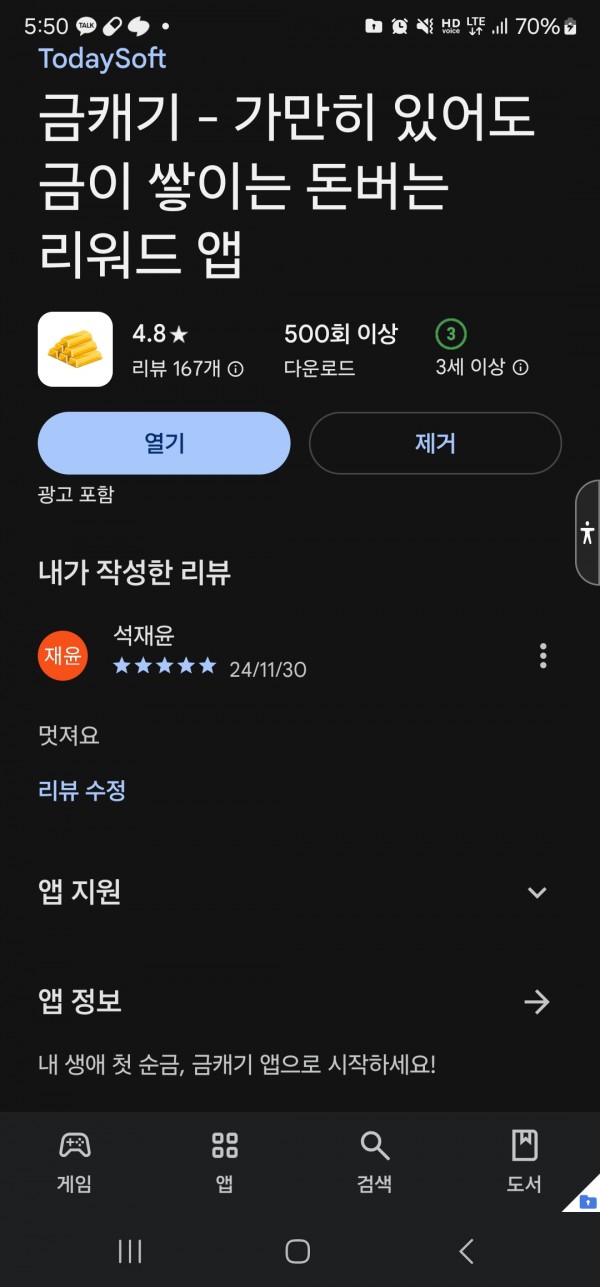Open the TodaySoft developer page
Screen dimensions: 600x1287
102,58
